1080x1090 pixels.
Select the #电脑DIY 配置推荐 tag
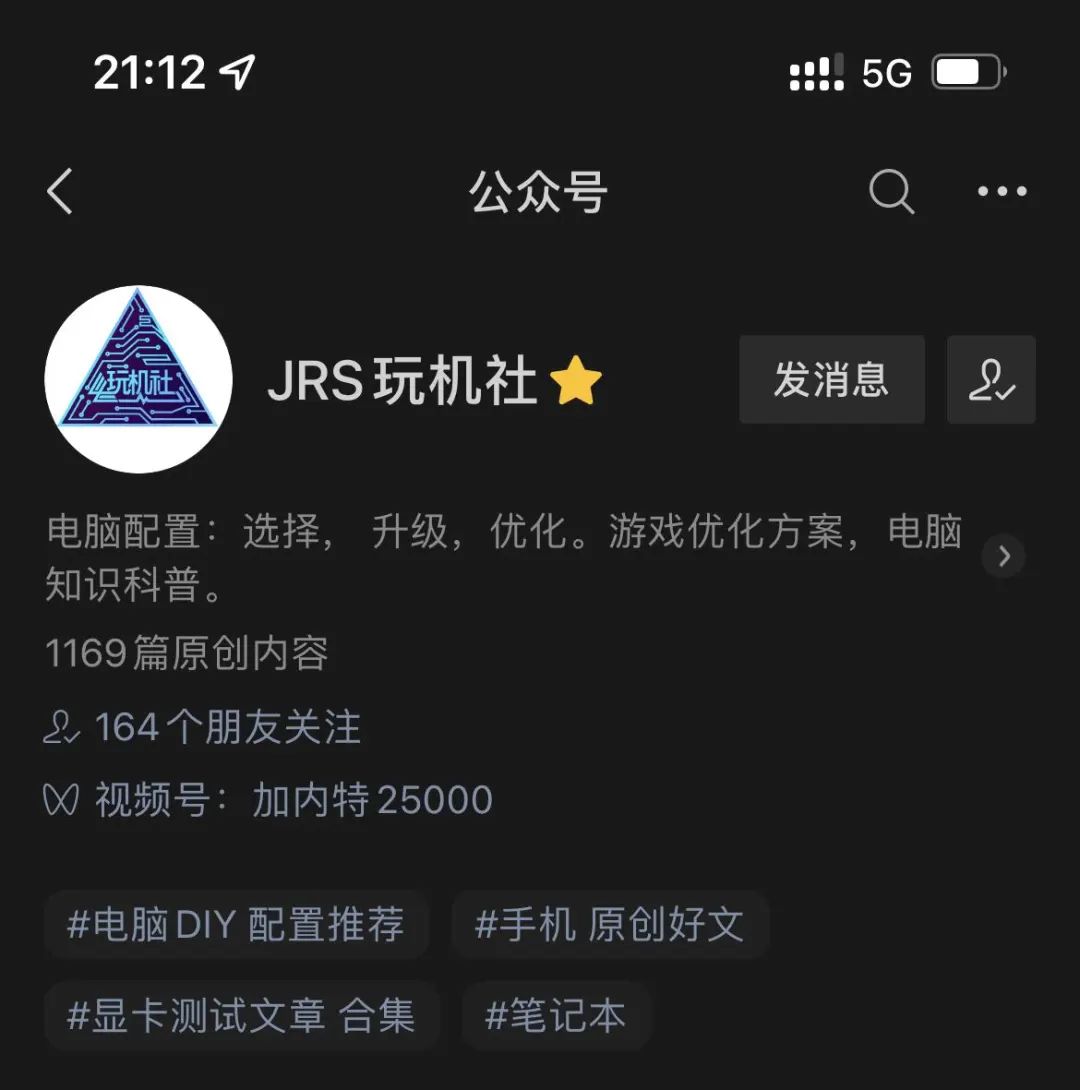[238, 925]
